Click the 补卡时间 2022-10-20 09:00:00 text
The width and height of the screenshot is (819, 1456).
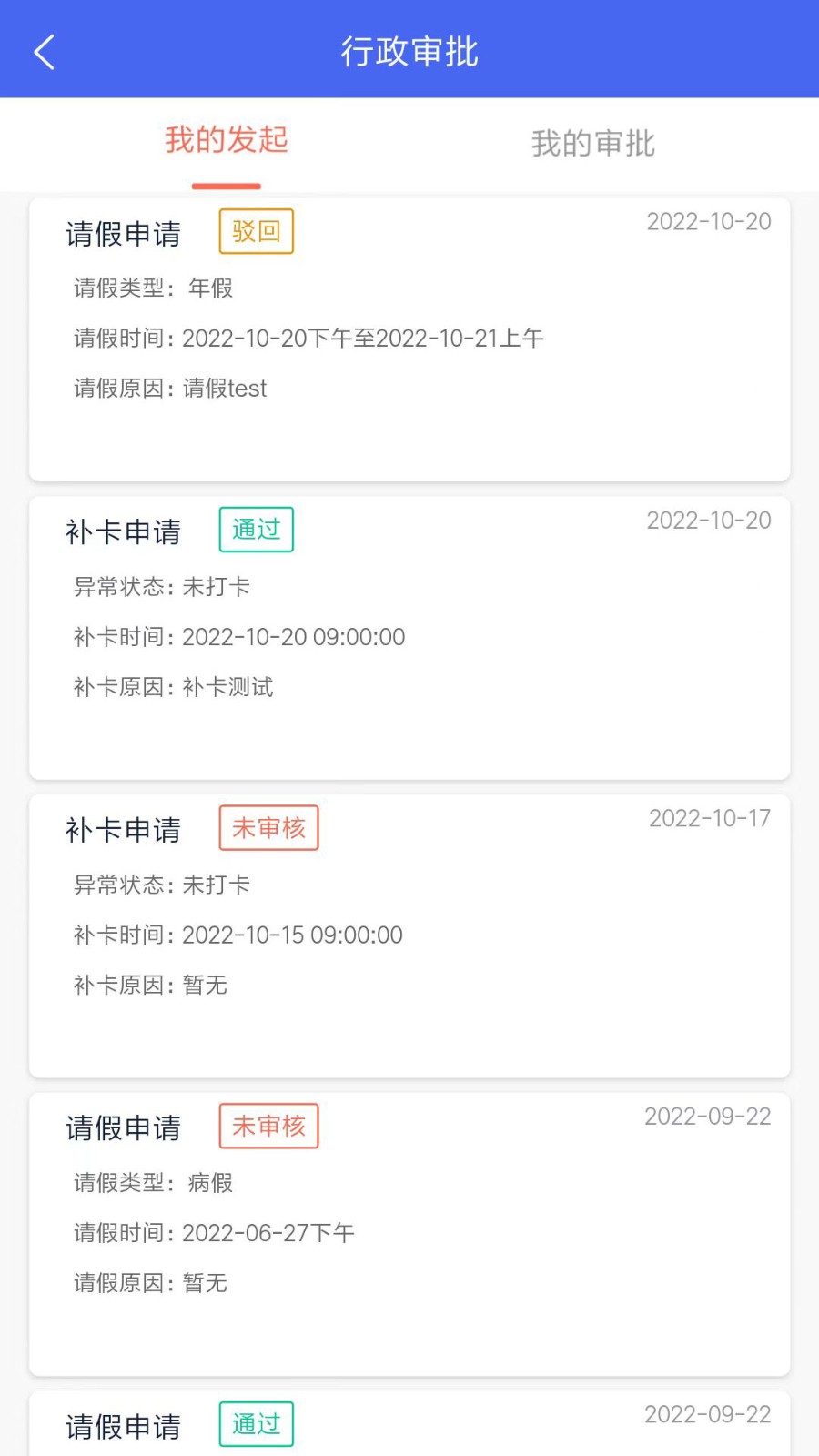[238, 636]
